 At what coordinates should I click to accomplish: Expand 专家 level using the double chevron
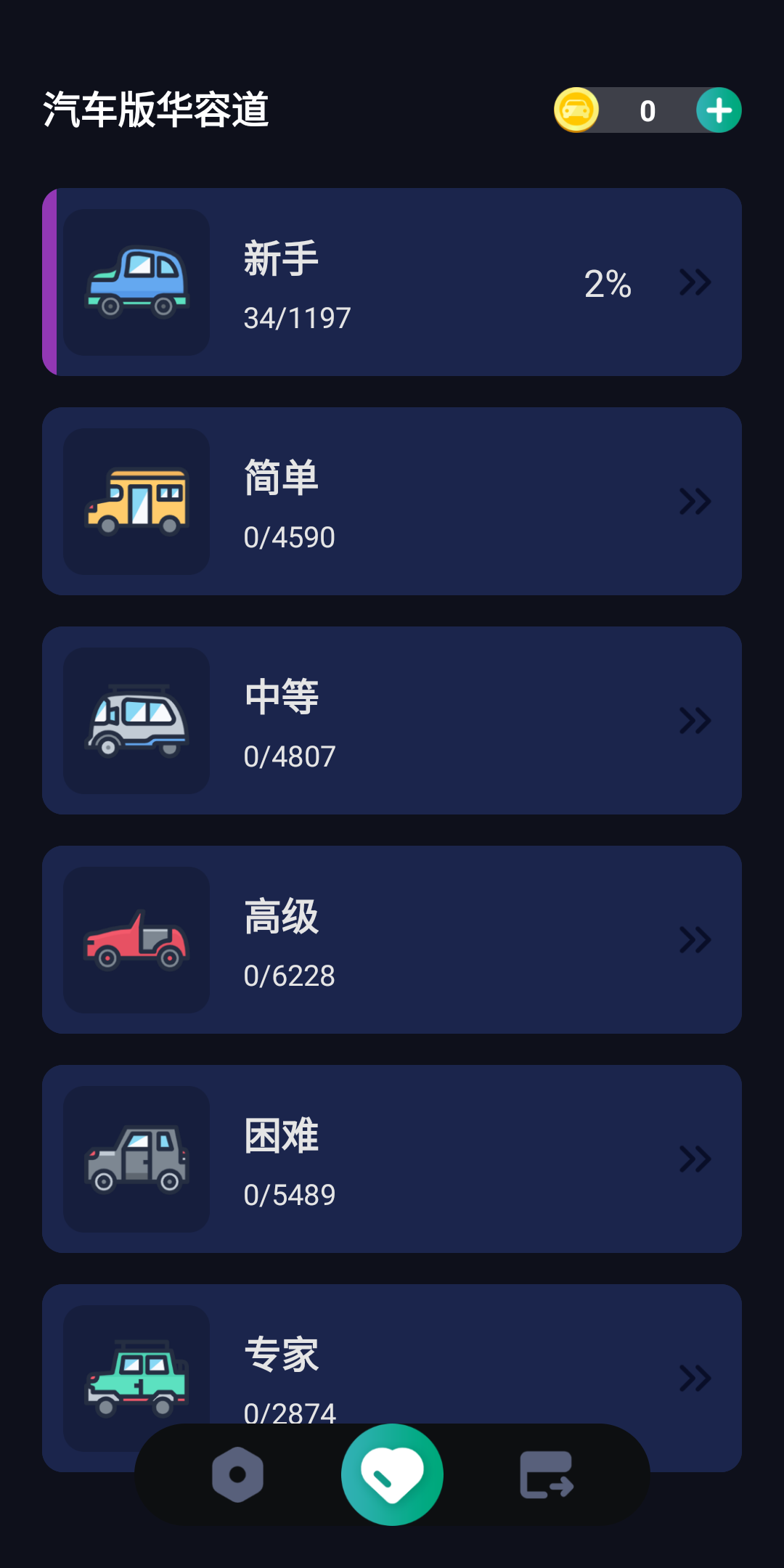(695, 1378)
